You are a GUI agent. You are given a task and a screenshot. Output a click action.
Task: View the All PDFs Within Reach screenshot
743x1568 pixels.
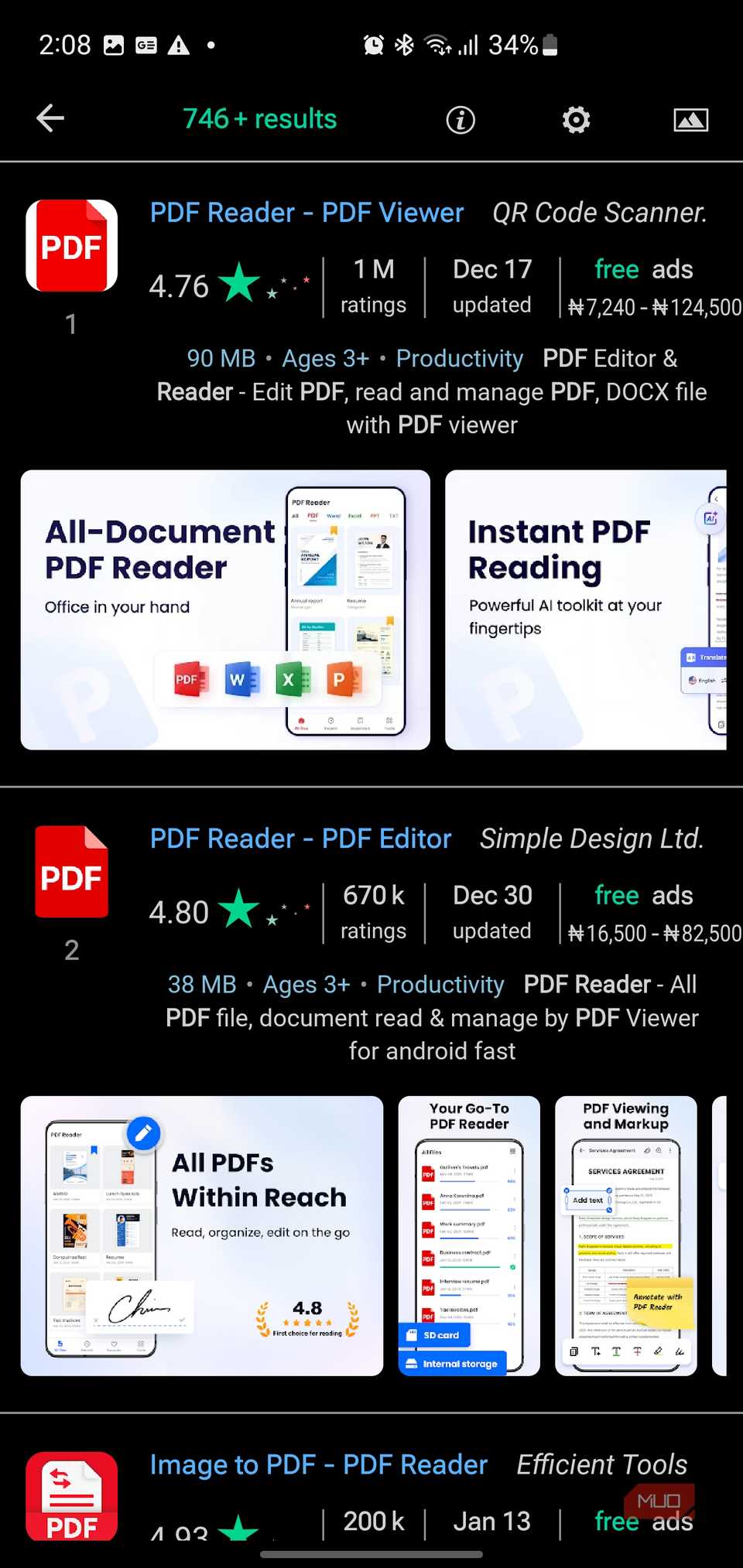tap(200, 1235)
